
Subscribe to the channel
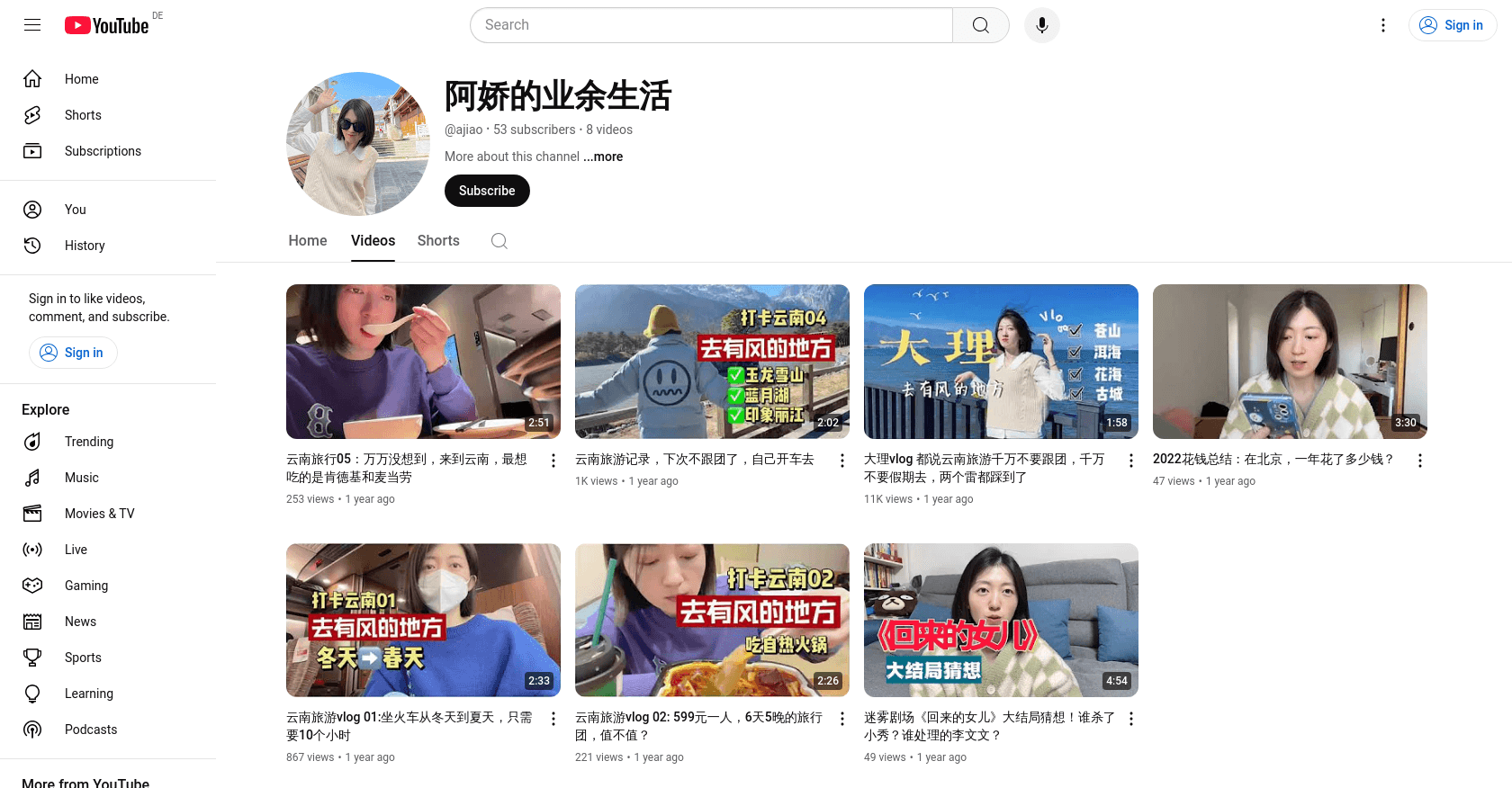[x=487, y=191]
